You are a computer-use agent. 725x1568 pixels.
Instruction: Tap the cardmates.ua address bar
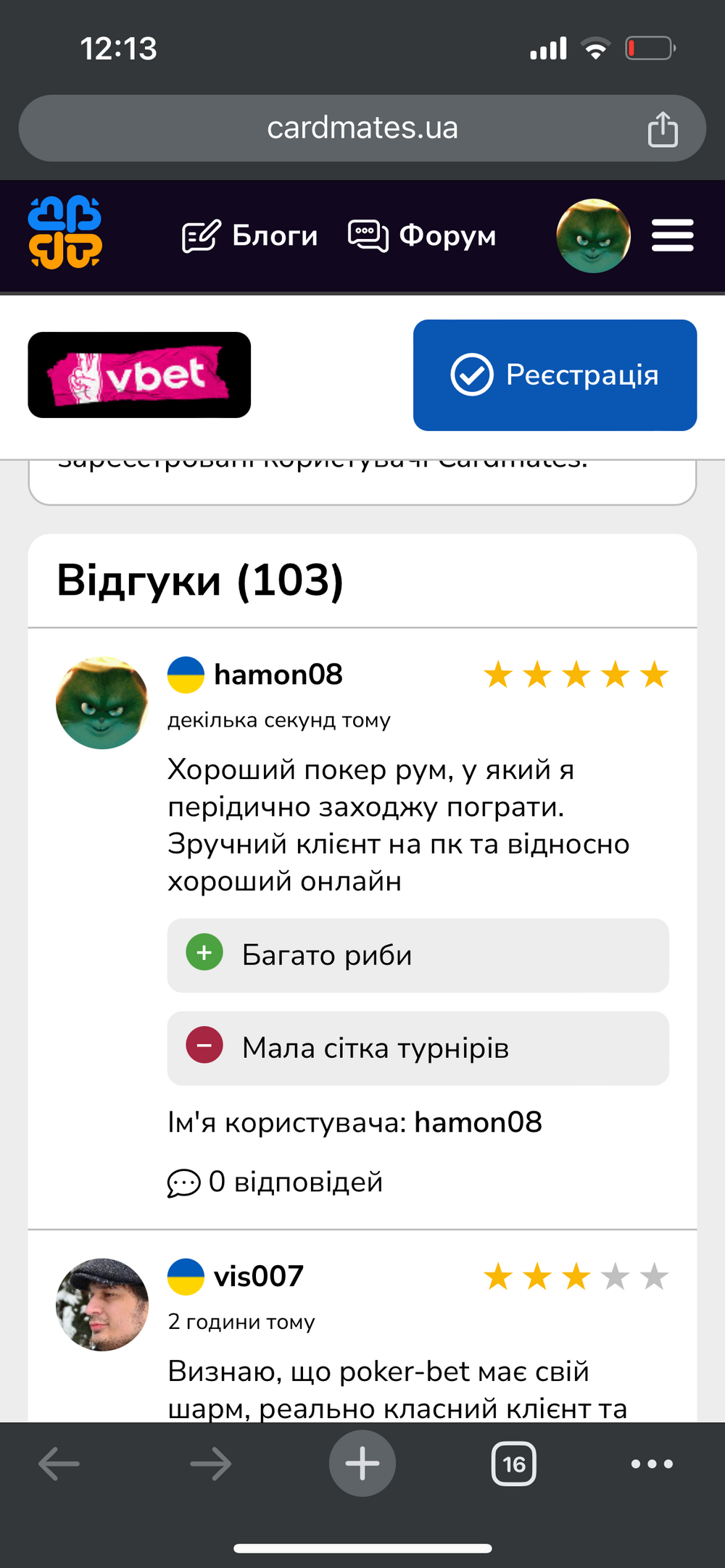pos(362,128)
